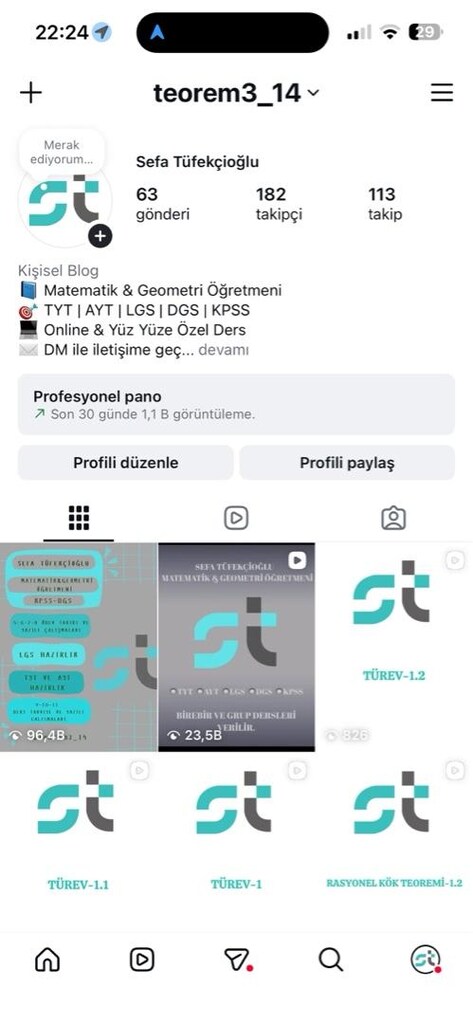473x1024 pixels.
Task: Tap Profili paylaş button
Action: tap(347, 463)
